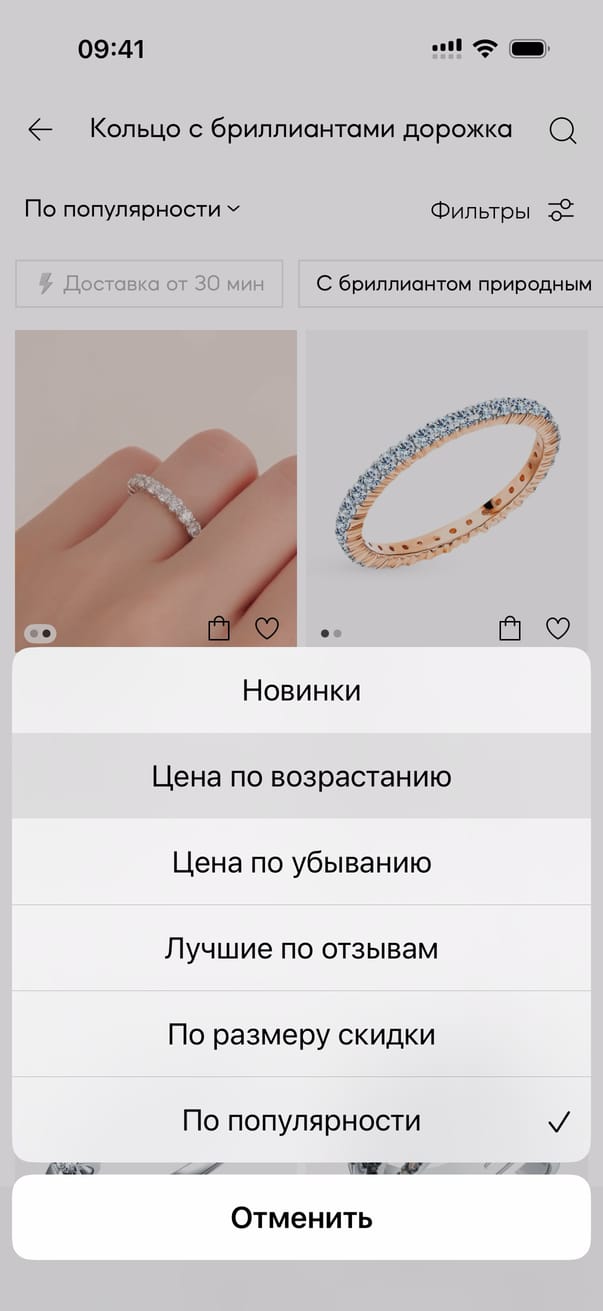
Task: Select the Новинки sort option
Action: pos(301,691)
